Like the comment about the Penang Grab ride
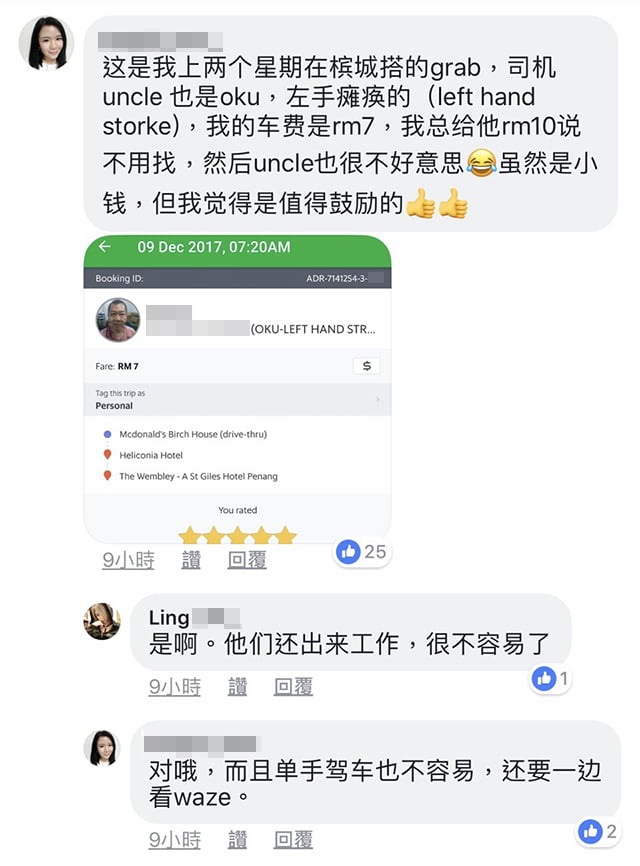 [191, 560]
